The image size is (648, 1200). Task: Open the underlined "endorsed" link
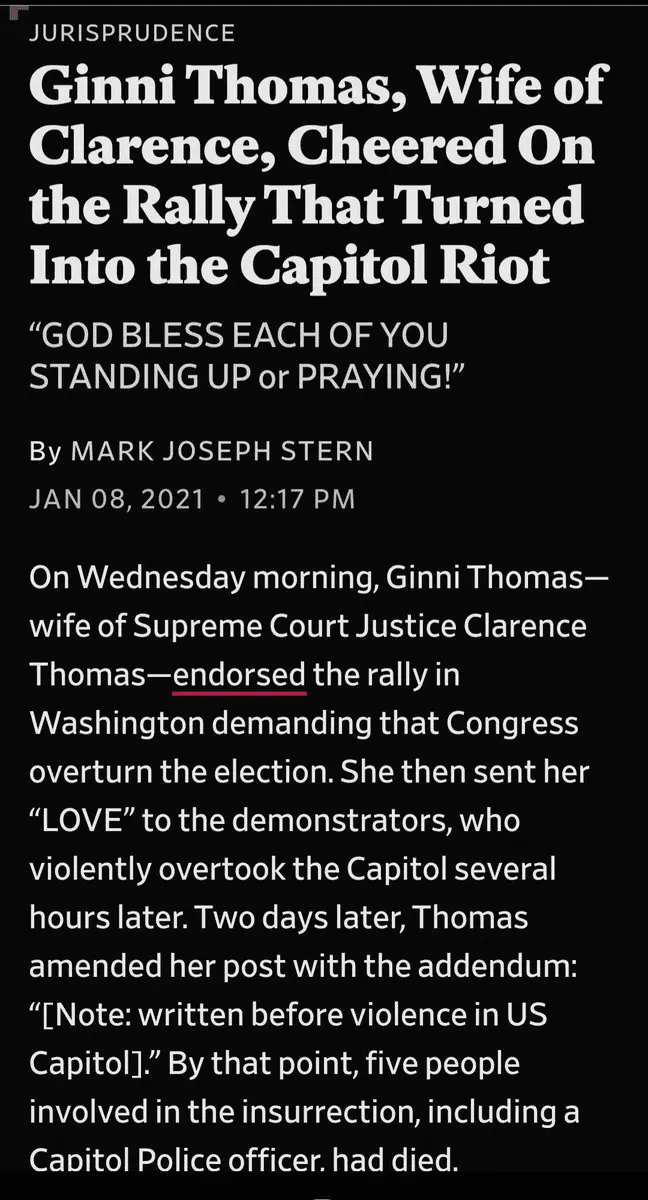coord(239,674)
